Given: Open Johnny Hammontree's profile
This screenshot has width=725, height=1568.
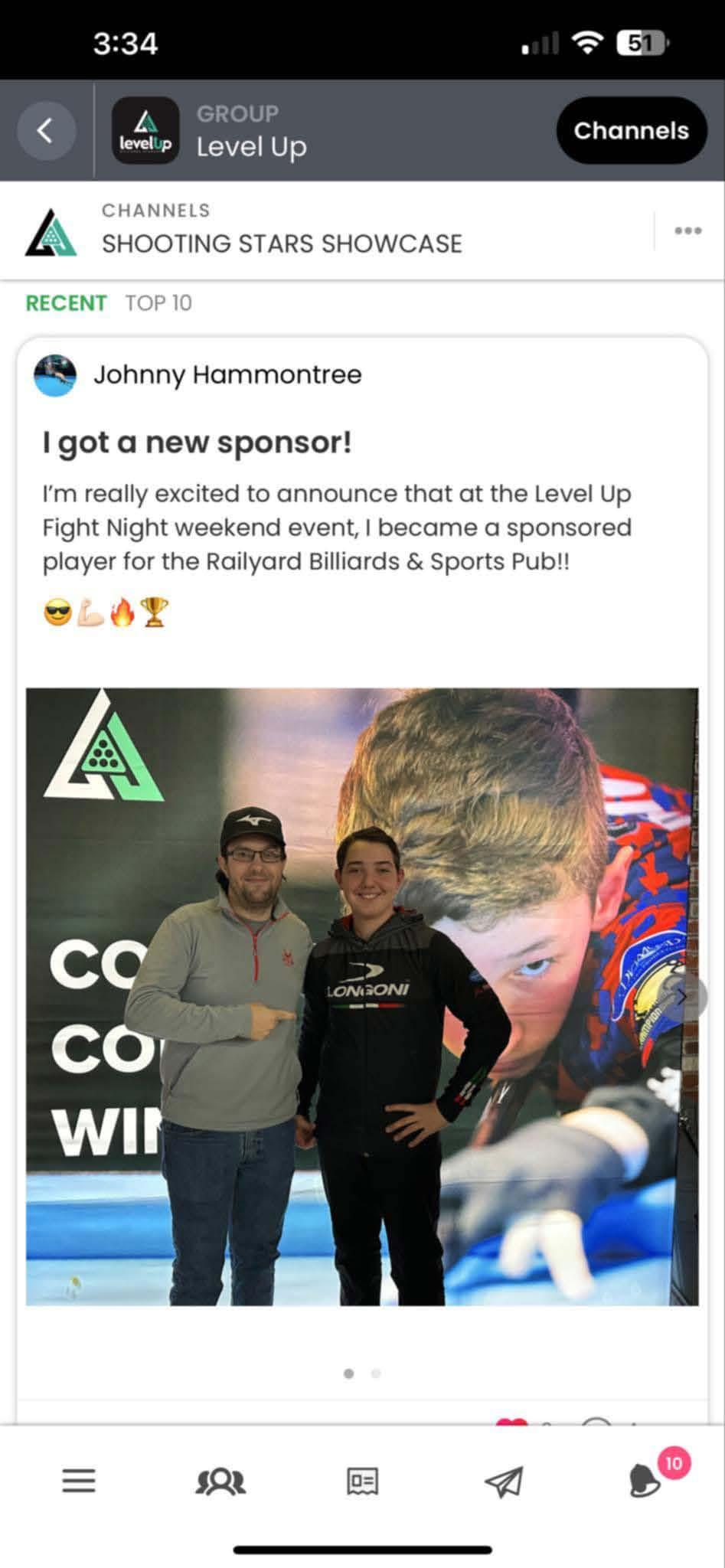Looking at the screenshot, I should pos(227,375).
